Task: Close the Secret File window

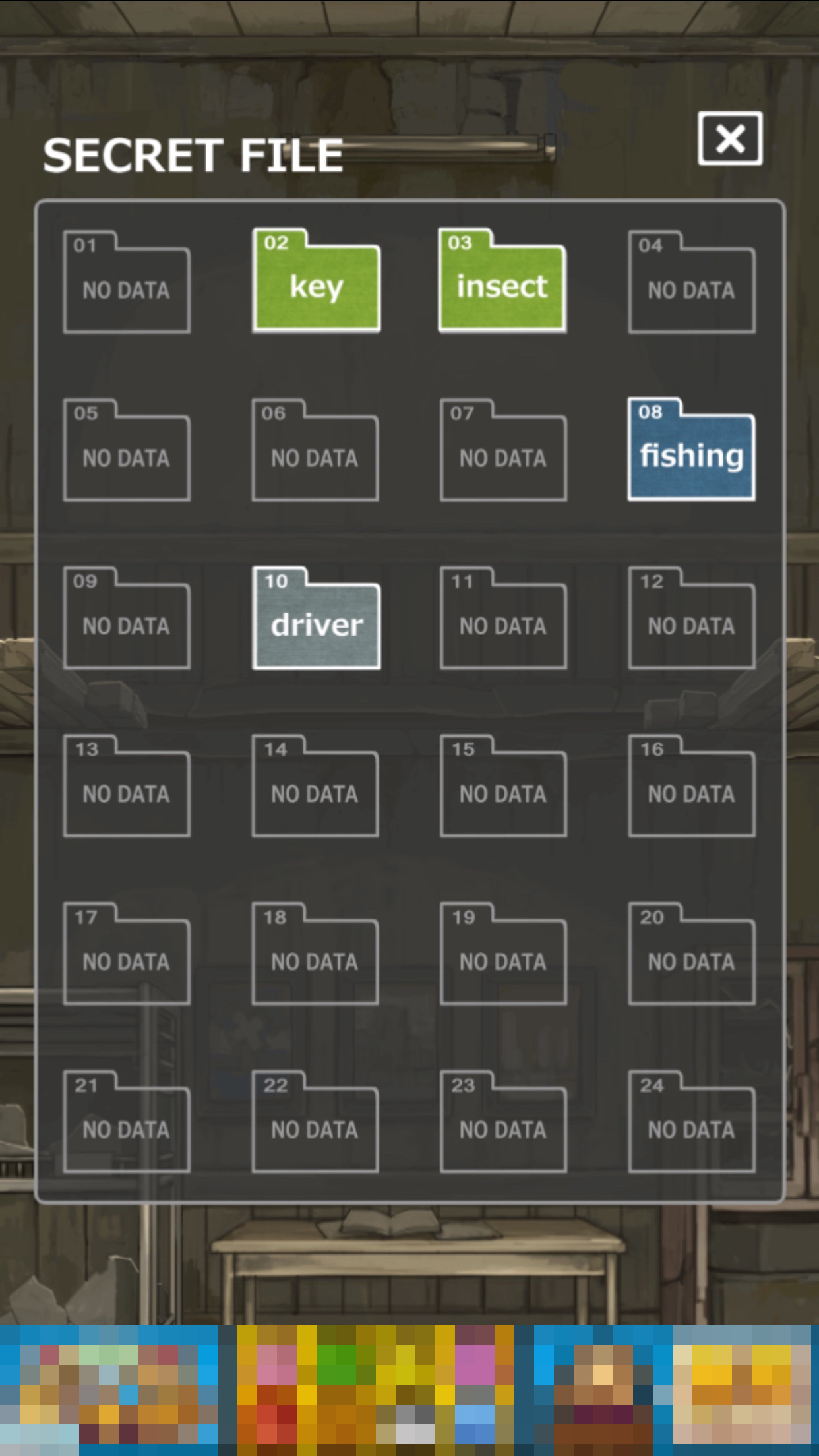Action: pyautogui.click(x=730, y=139)
